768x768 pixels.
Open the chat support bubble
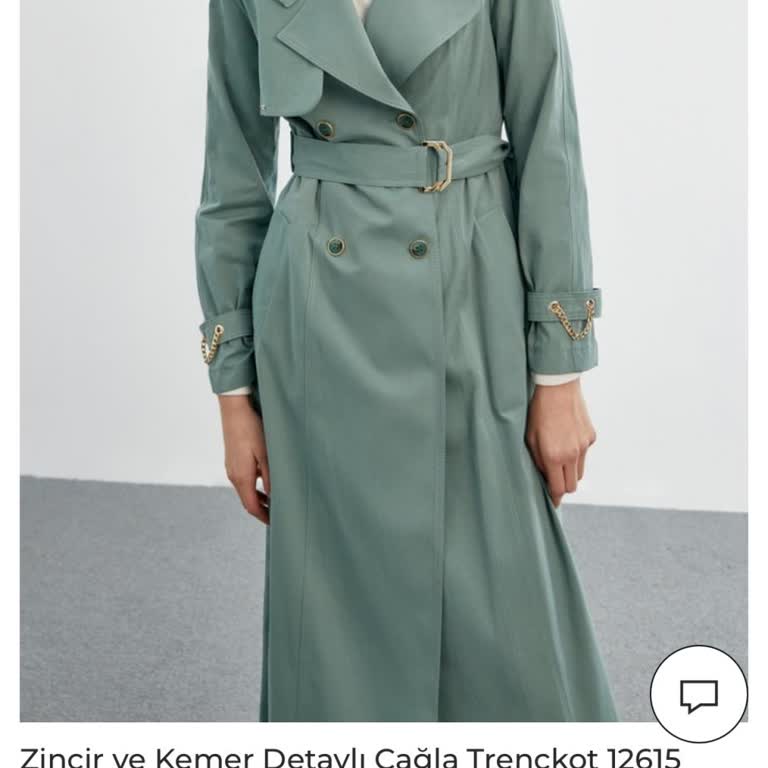(x=699, y=694)
